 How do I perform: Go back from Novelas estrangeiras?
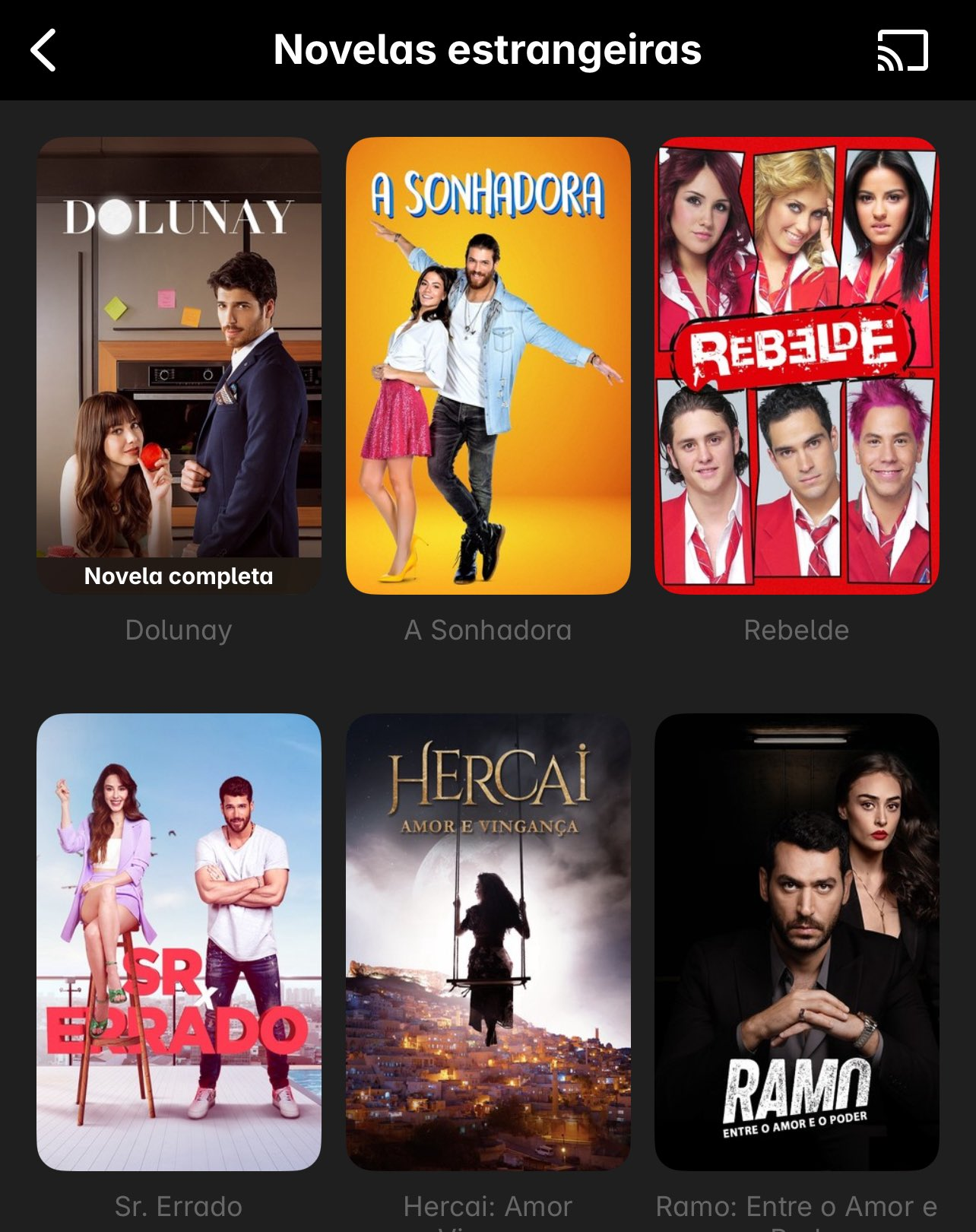pyautogui.click(x=43, y=50)
